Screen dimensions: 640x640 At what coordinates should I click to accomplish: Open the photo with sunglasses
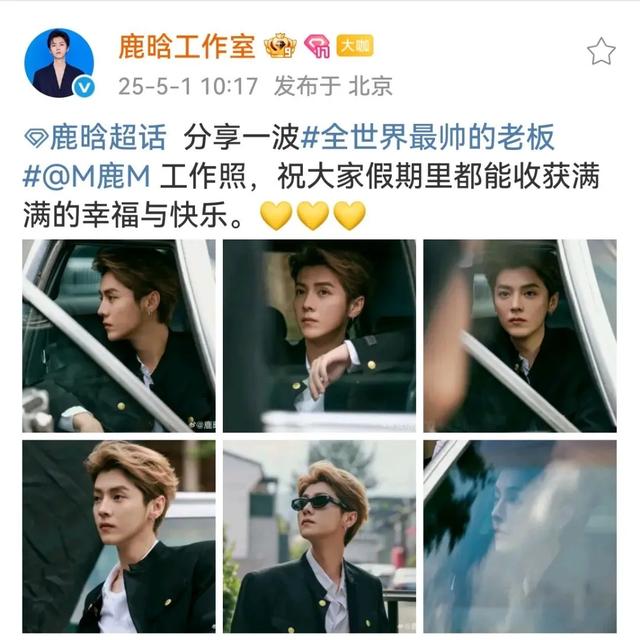pos(319,536)
